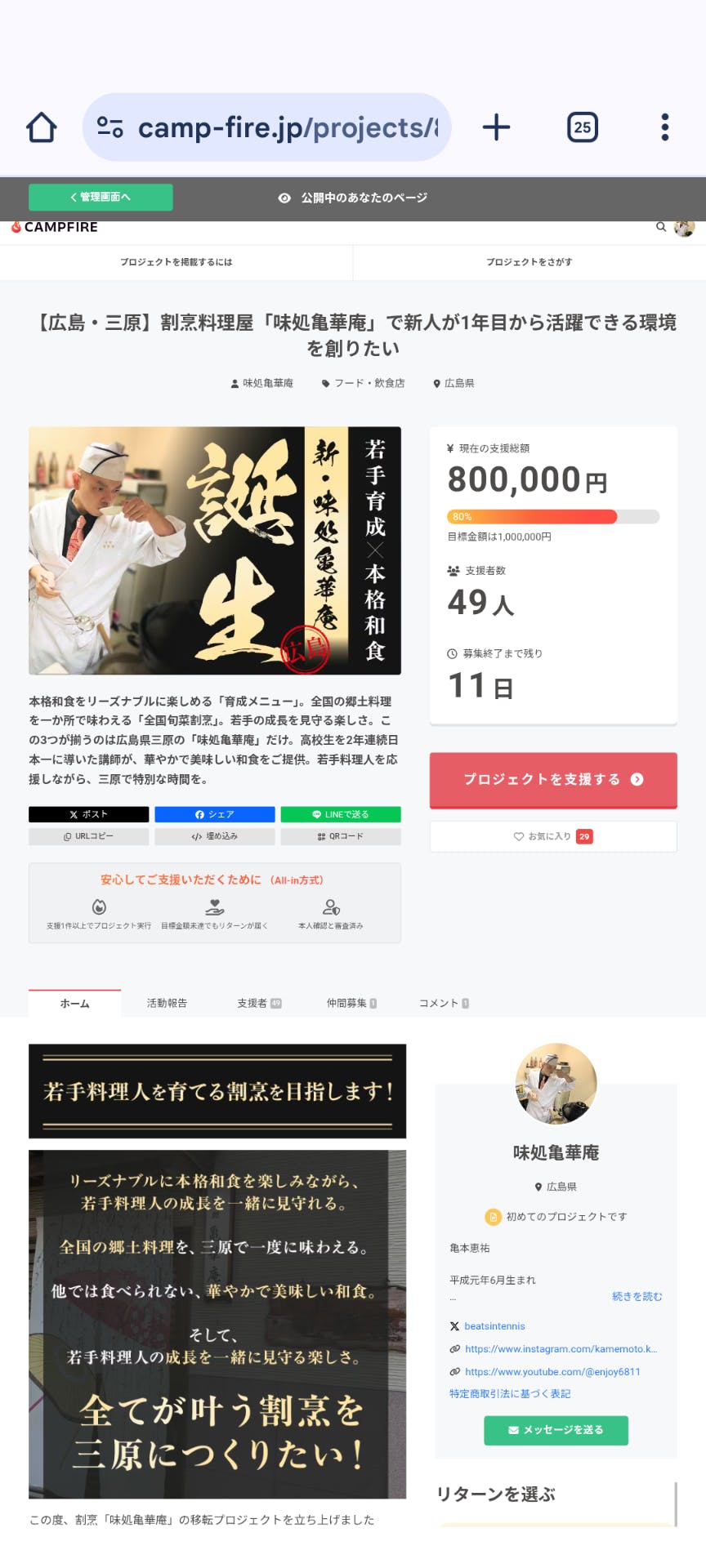Add project to お気に入り
706x1568 pixels.
pyautogui.click(x=553, y=836)
